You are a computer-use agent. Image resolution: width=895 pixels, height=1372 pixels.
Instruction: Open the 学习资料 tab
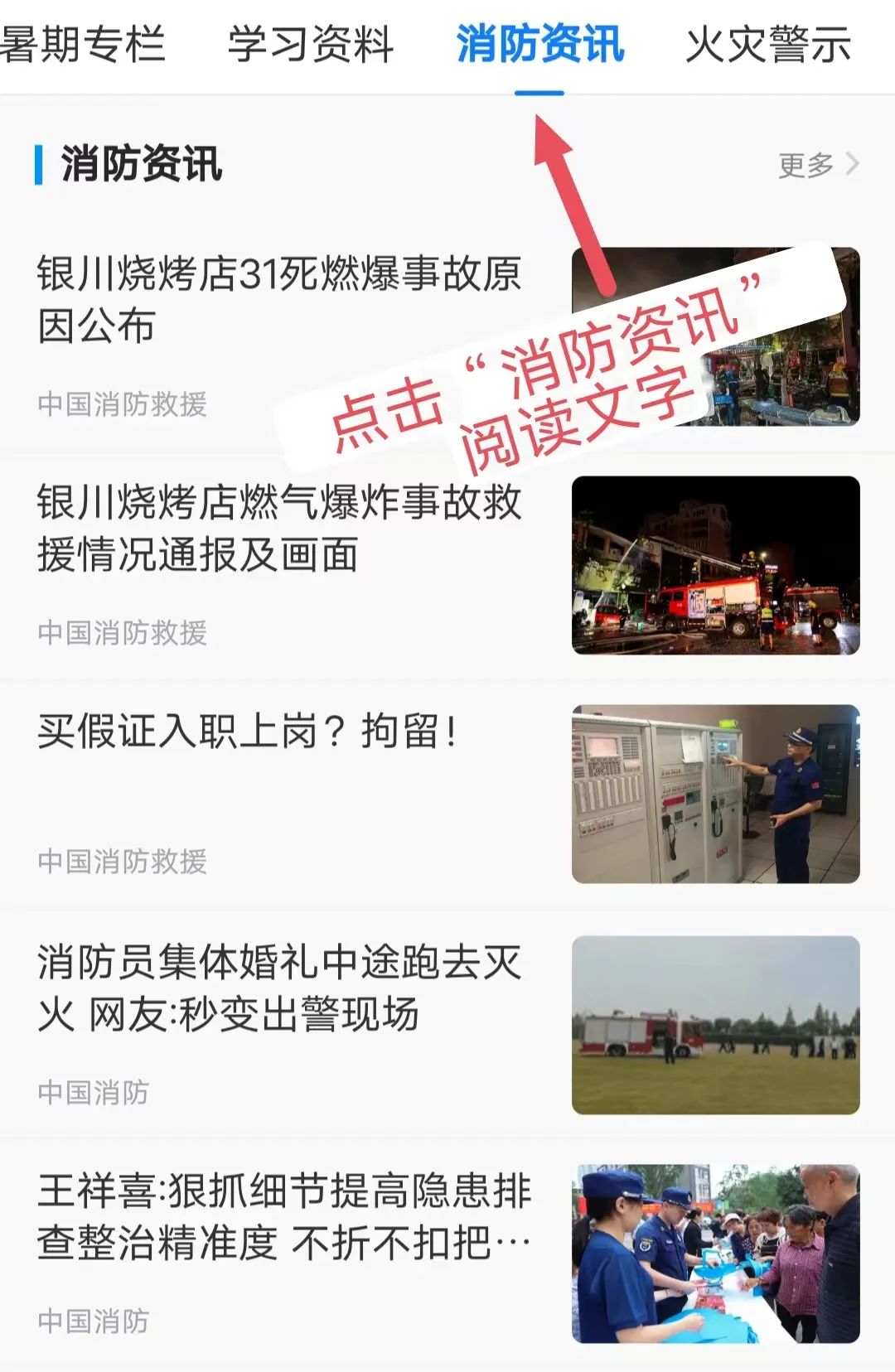311,45
